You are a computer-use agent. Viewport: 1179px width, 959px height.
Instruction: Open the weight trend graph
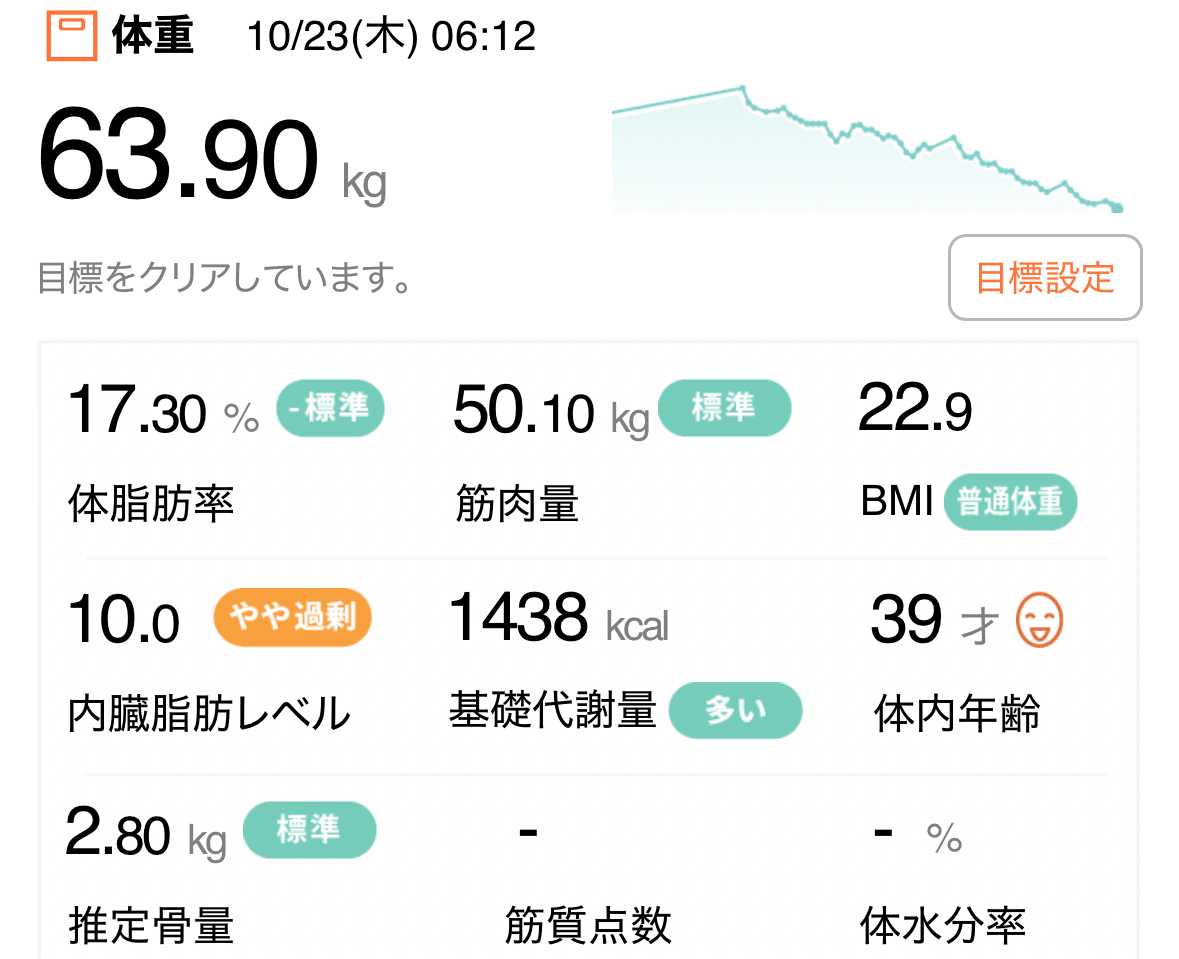pyautogui.click(x=868, y=150)
